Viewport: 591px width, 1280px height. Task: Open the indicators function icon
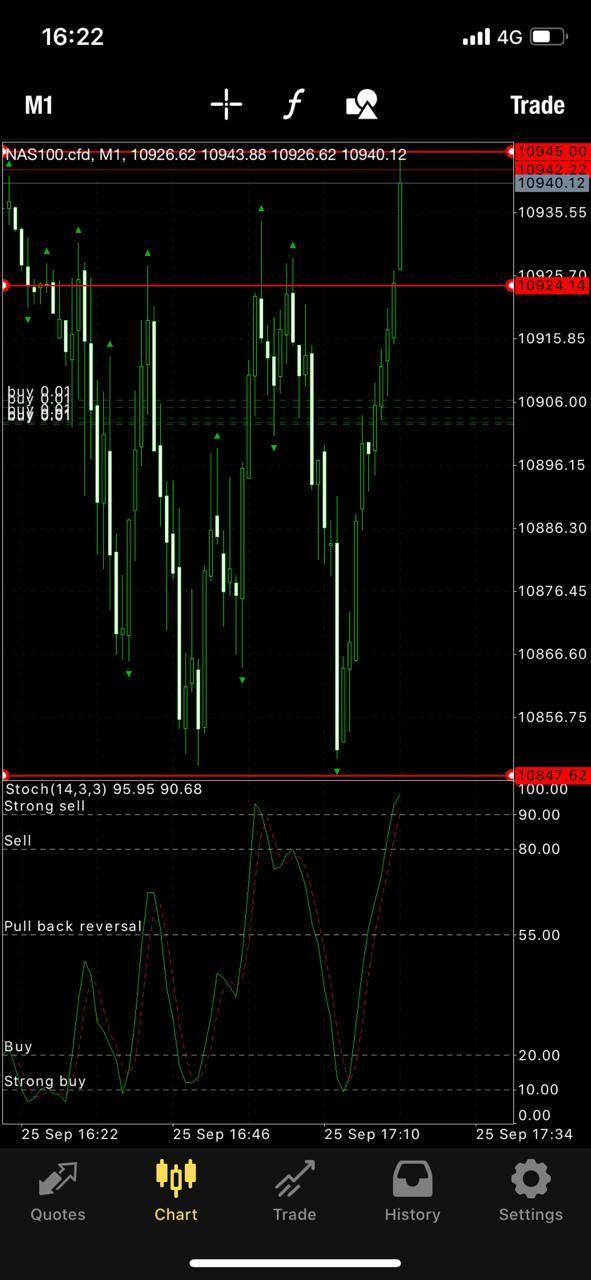tap(292, 104)
